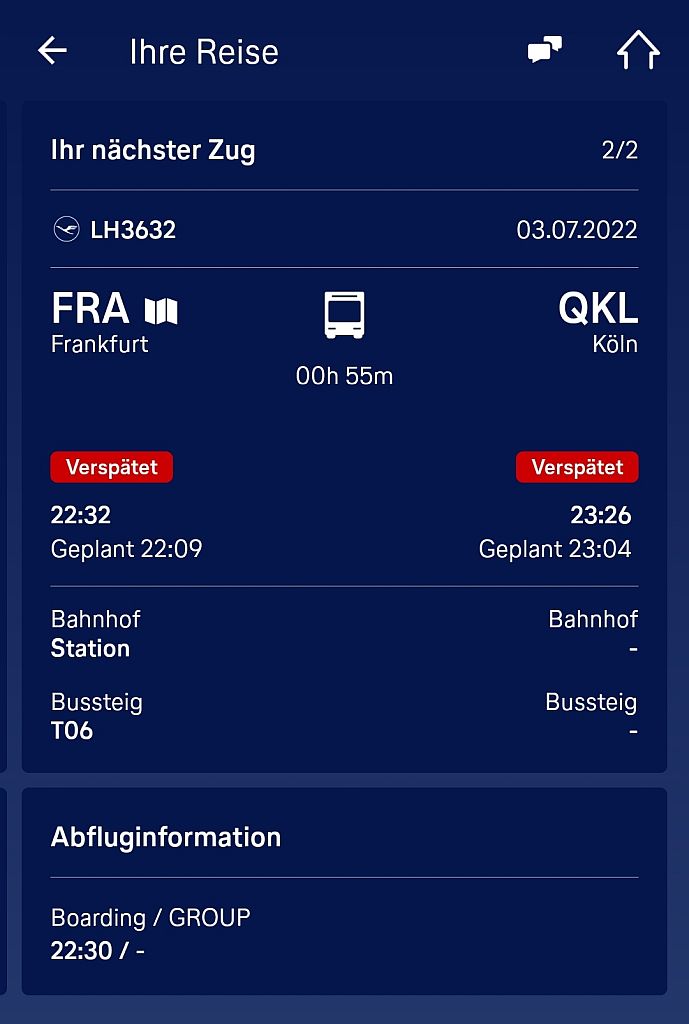Open the Frankfurt station map icon
This screenshot has height=1024, width=689.
coord(161,311)
